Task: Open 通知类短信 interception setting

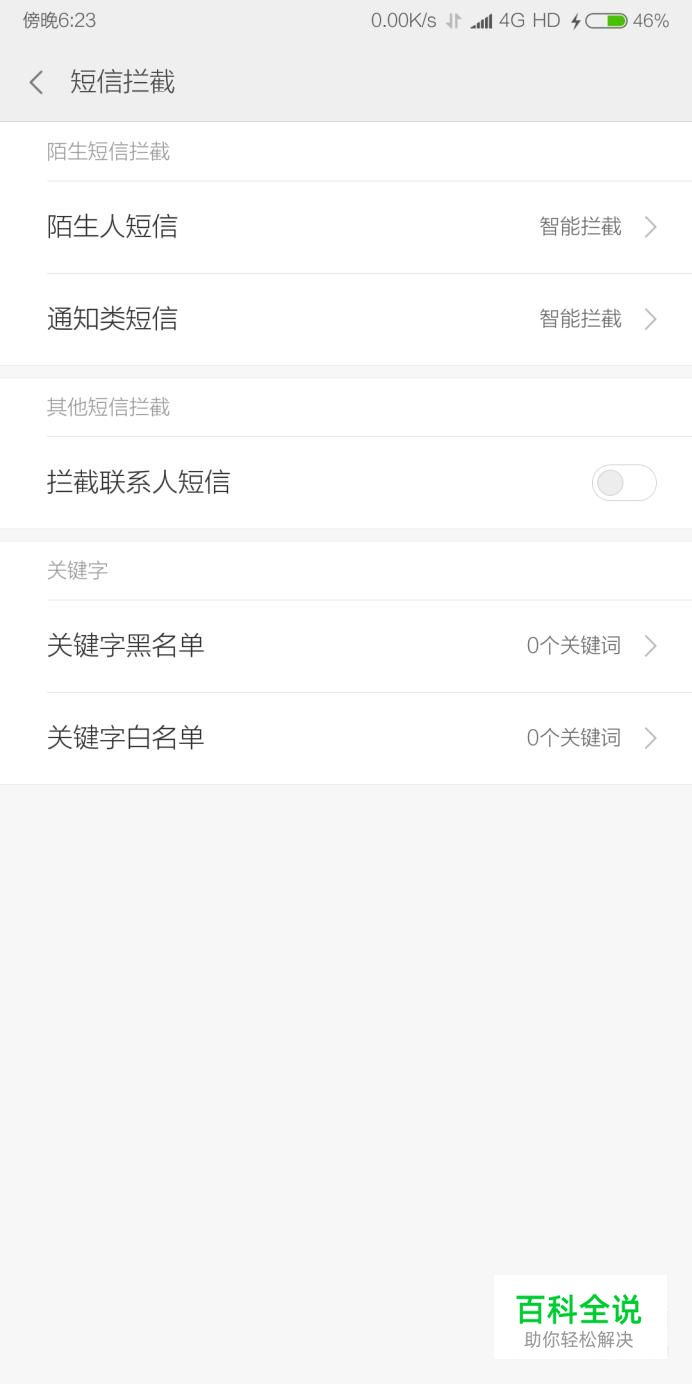Action: pyautogui.click(x=346, y=319)
